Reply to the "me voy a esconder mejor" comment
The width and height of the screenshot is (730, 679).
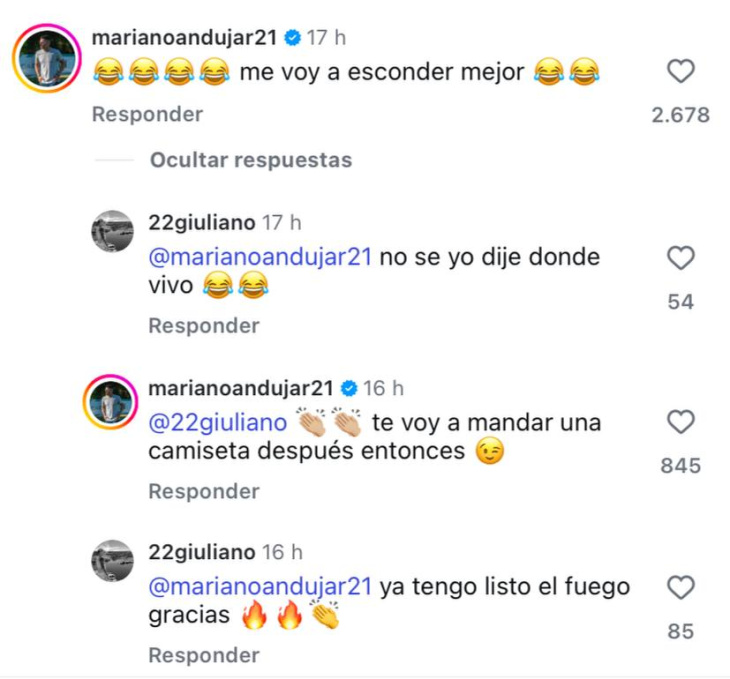click(147, 114)
